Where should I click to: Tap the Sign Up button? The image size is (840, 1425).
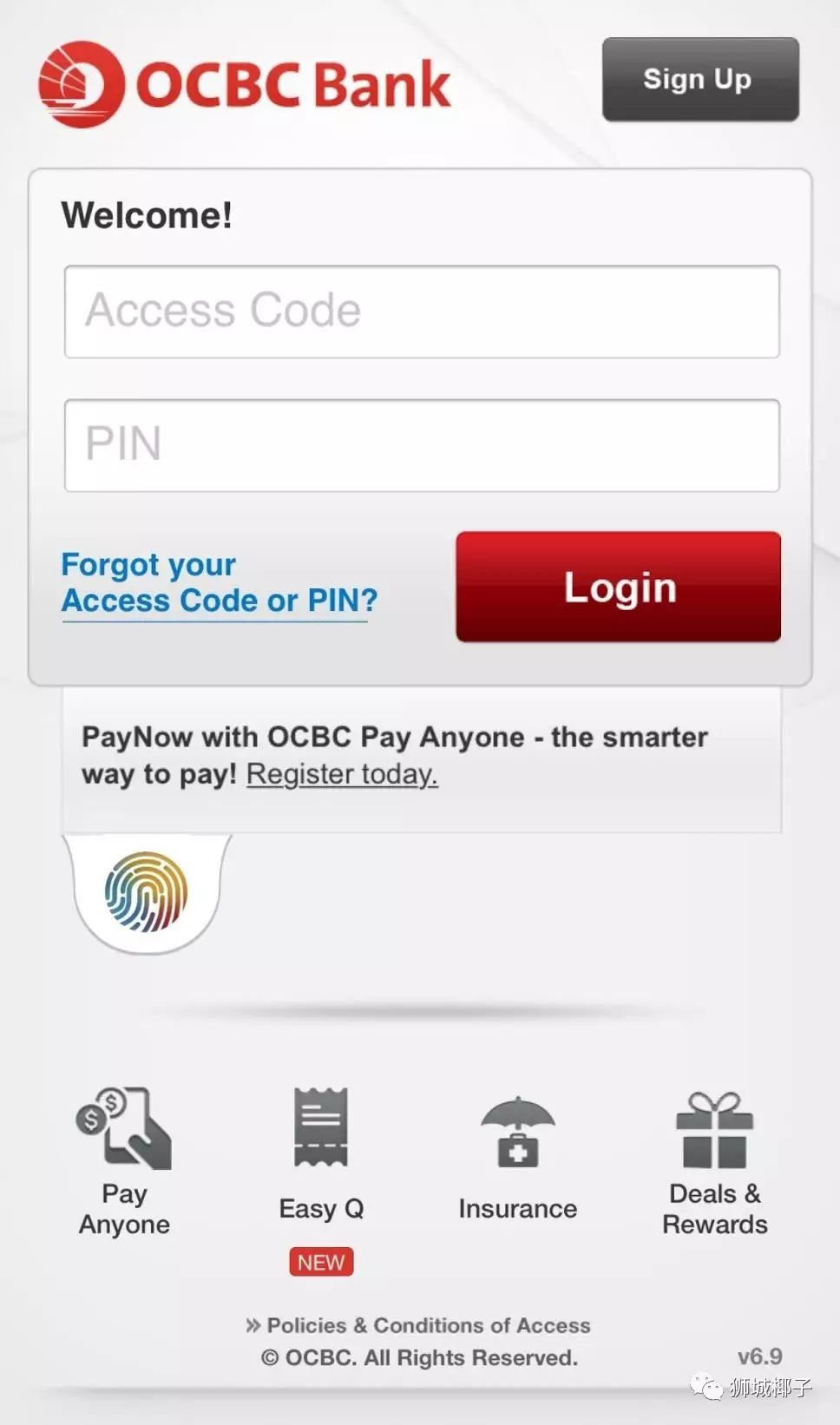700,80
